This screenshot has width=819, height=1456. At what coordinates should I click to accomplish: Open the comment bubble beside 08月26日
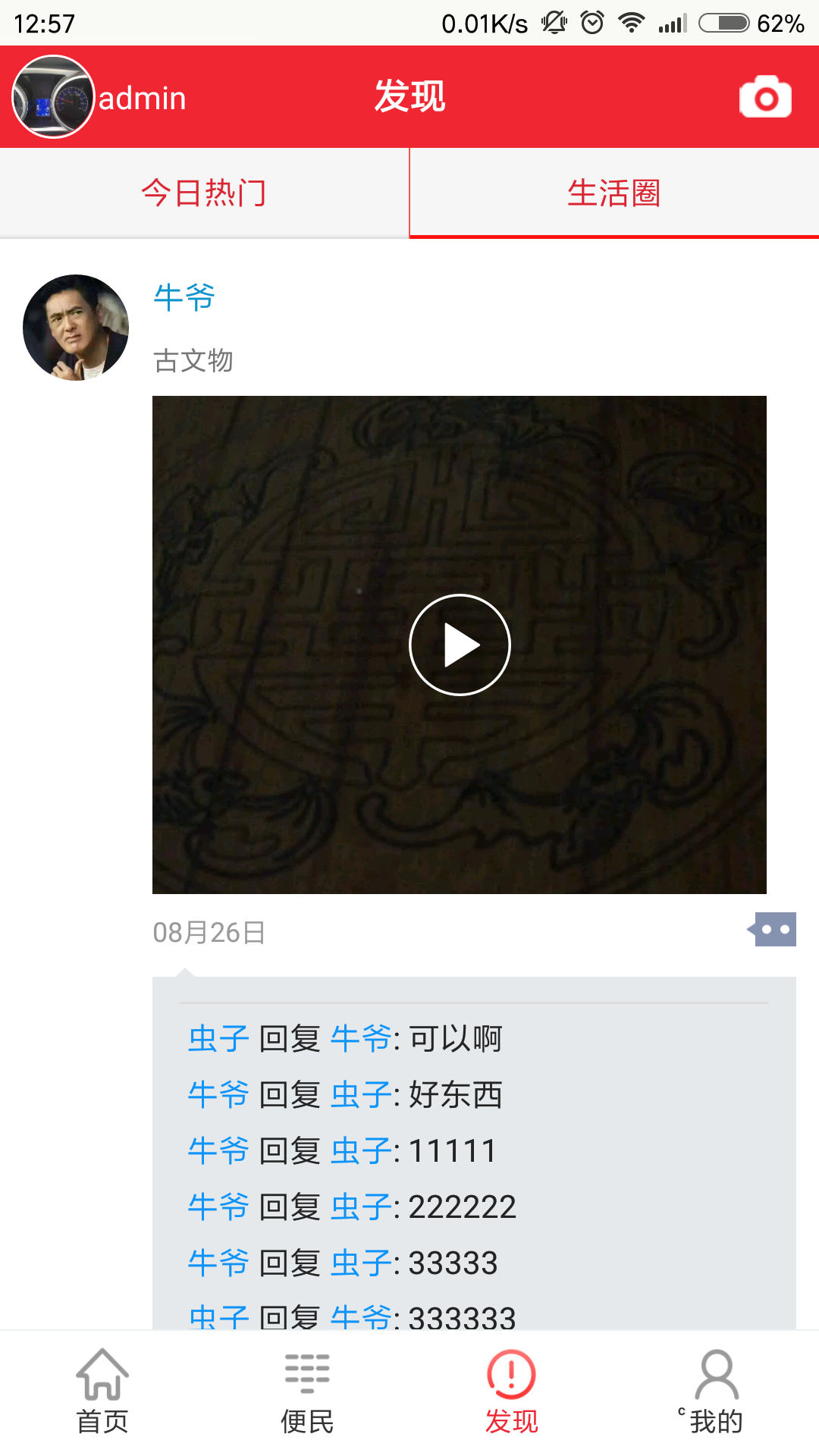(773, 930)
